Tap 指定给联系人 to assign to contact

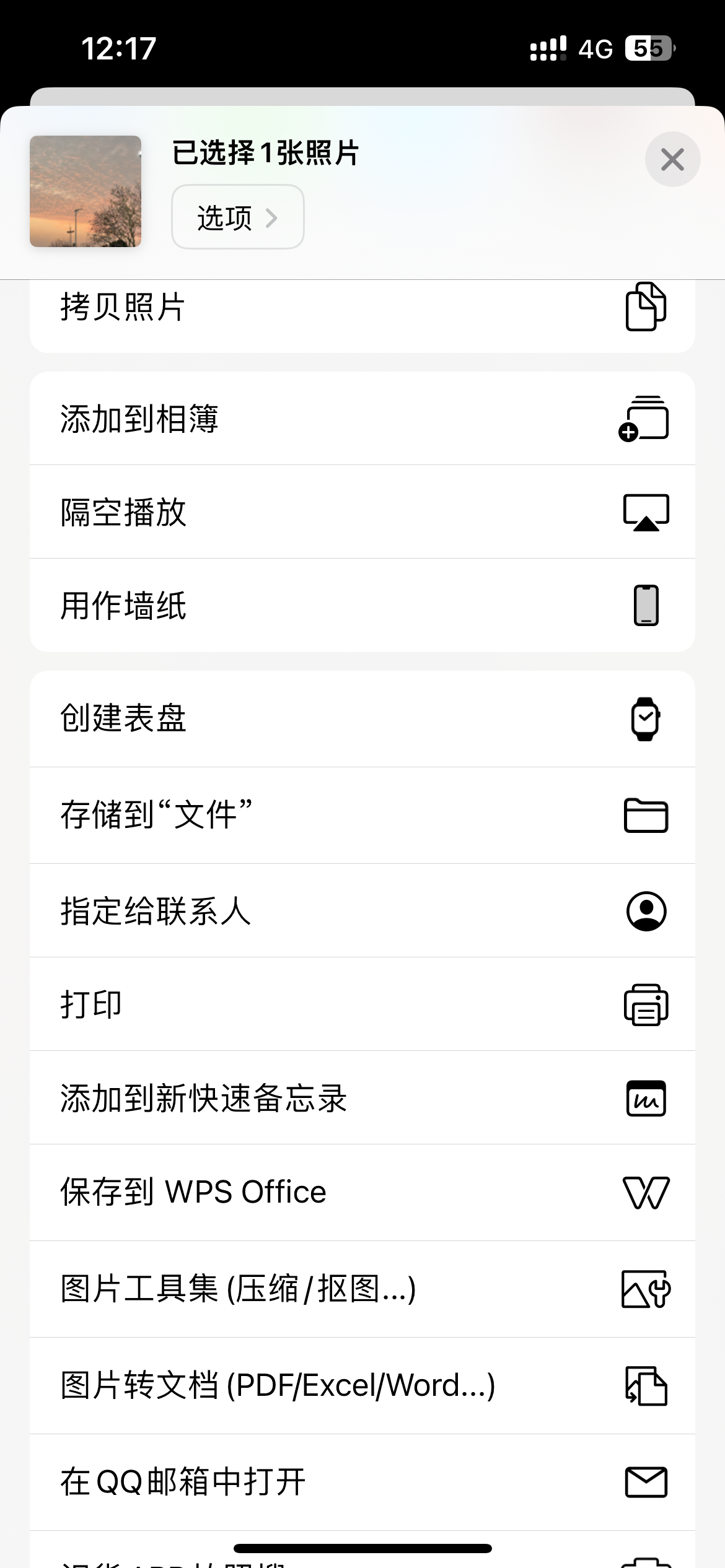click(362, 911)
